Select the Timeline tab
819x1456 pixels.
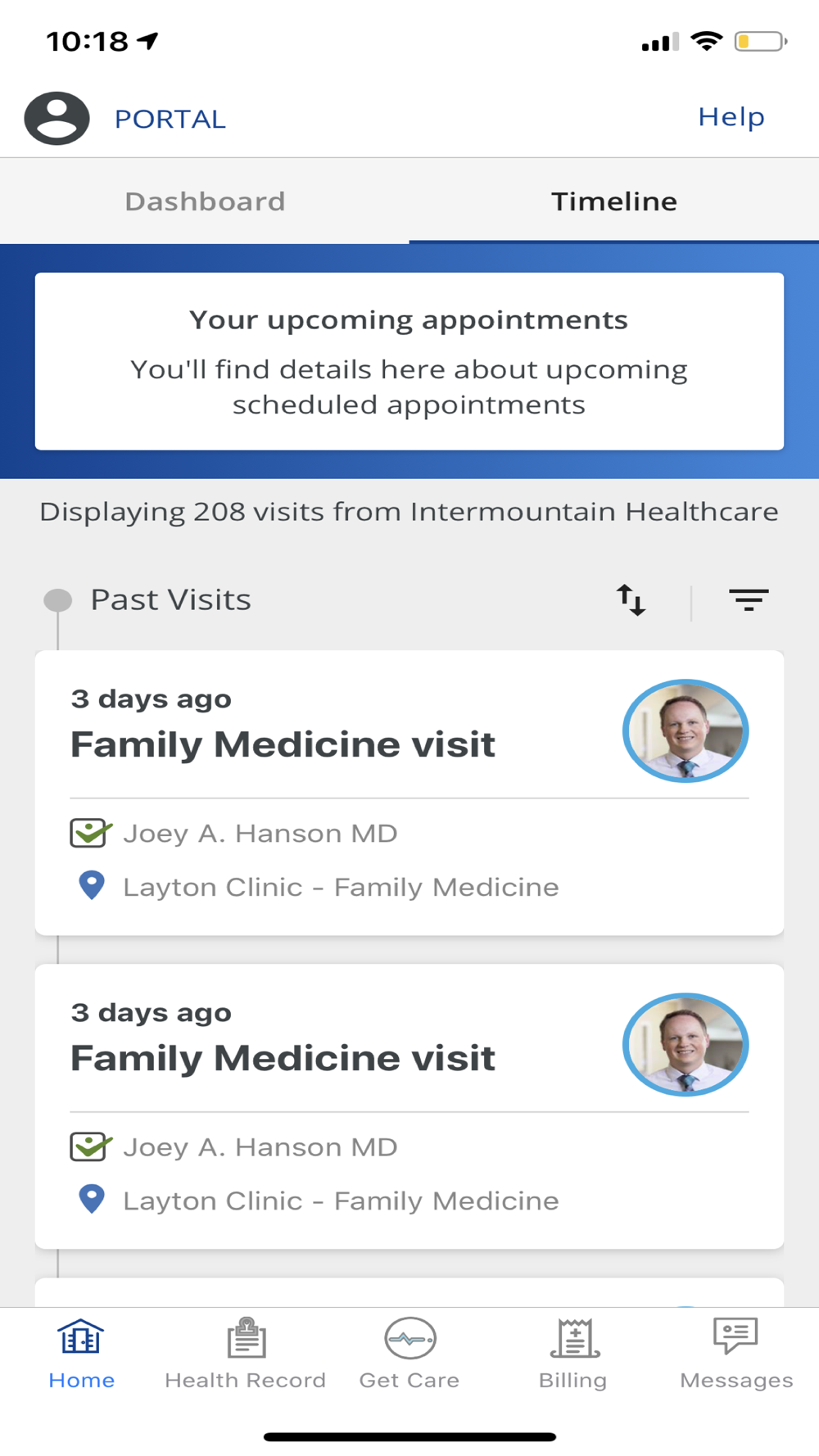[613, 201]
